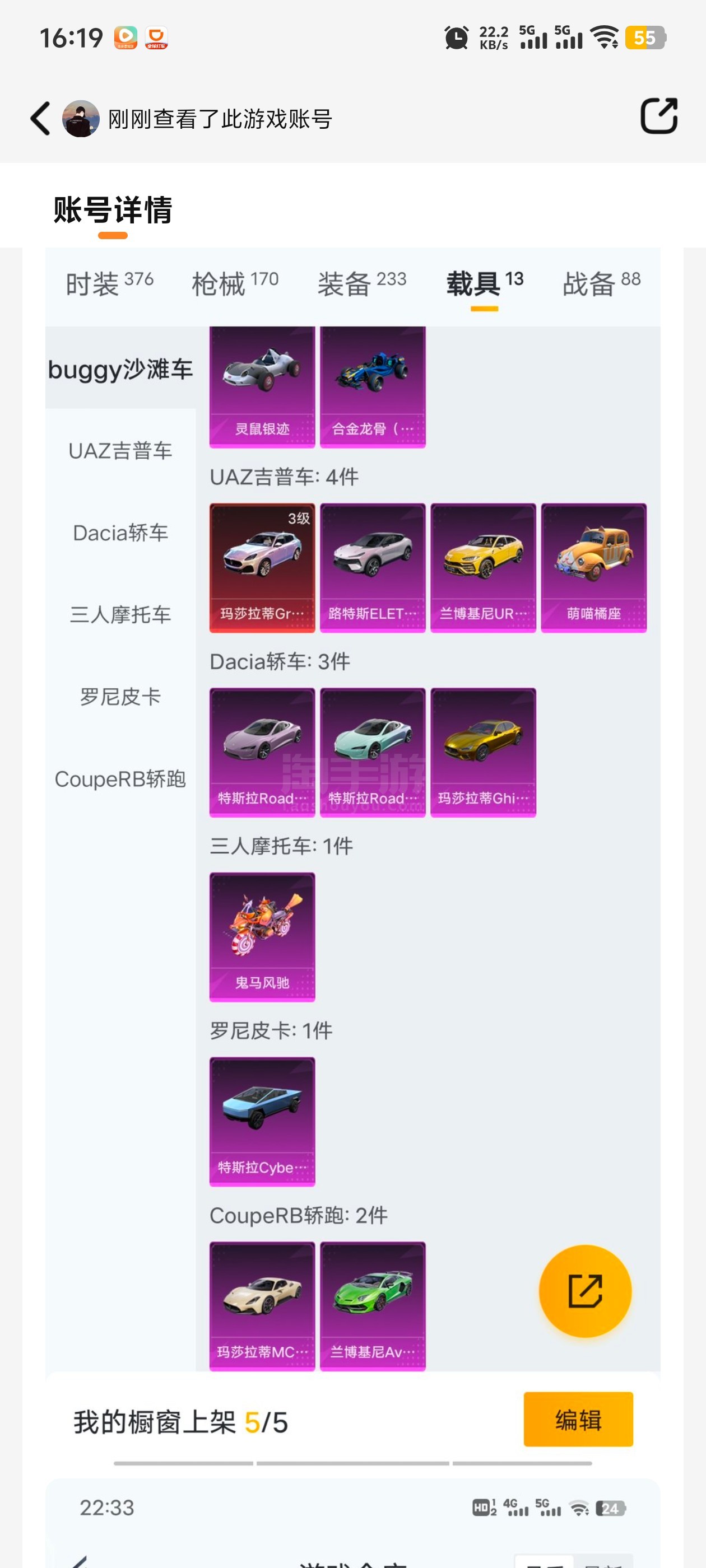Image resolution: width=706 pixels, height=1568 pixels.
Task: Tap the yellow floating share button
Action: tap(585, 1290)
